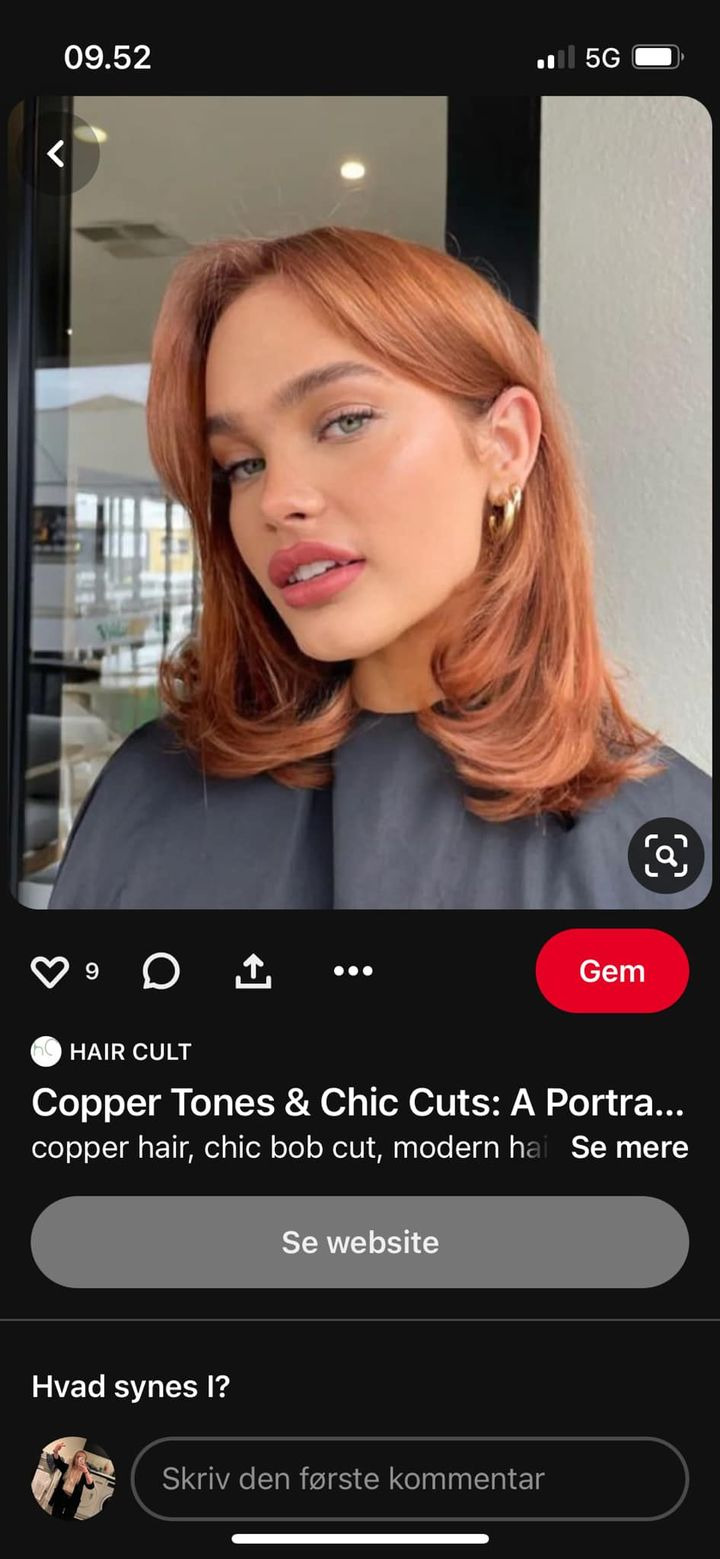Screen dimensions: 720x1559
Task: Share the pin using the upload icon
Action: click(x=254, y=968)
